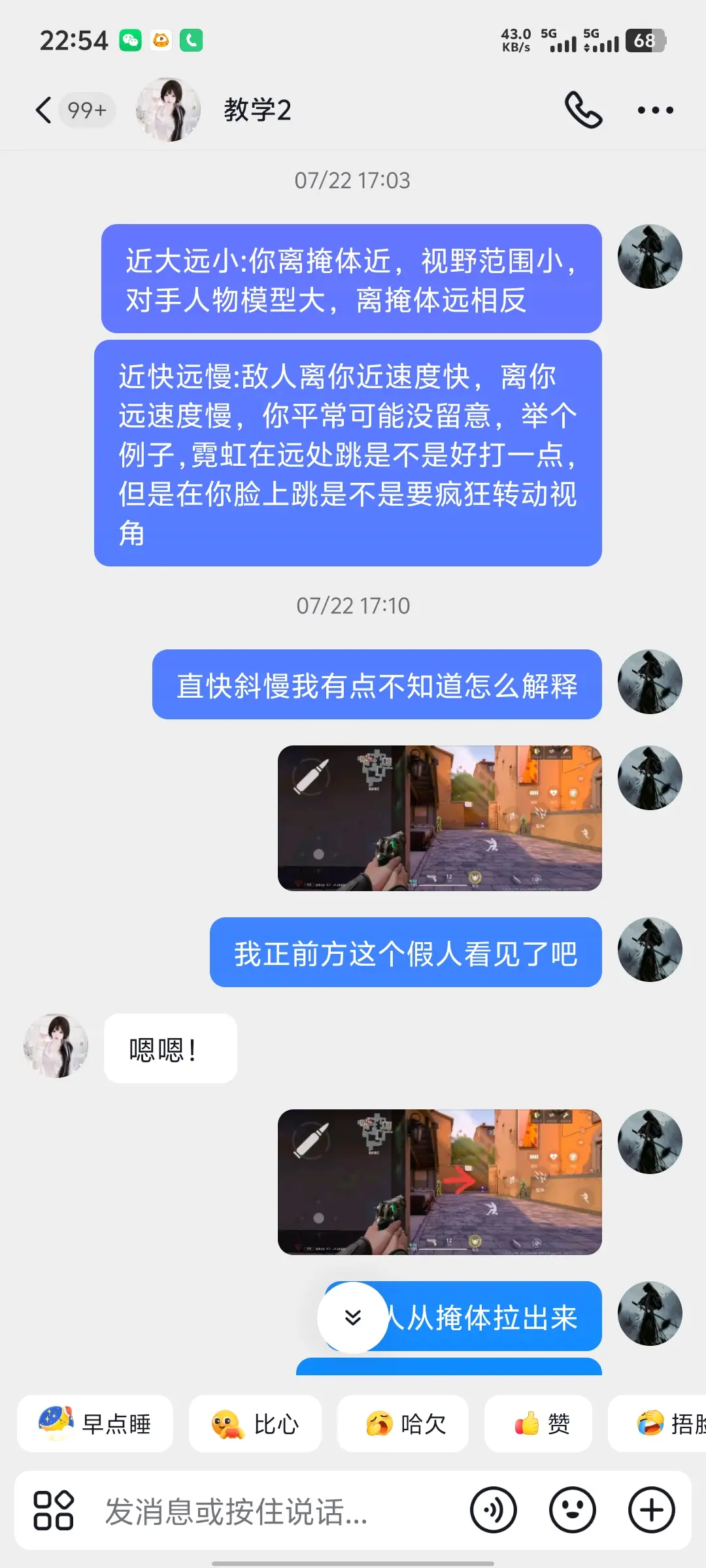This screenshot has width=706, height=1568.
Task: Switch to voice message input
Action: [494, 1511]
